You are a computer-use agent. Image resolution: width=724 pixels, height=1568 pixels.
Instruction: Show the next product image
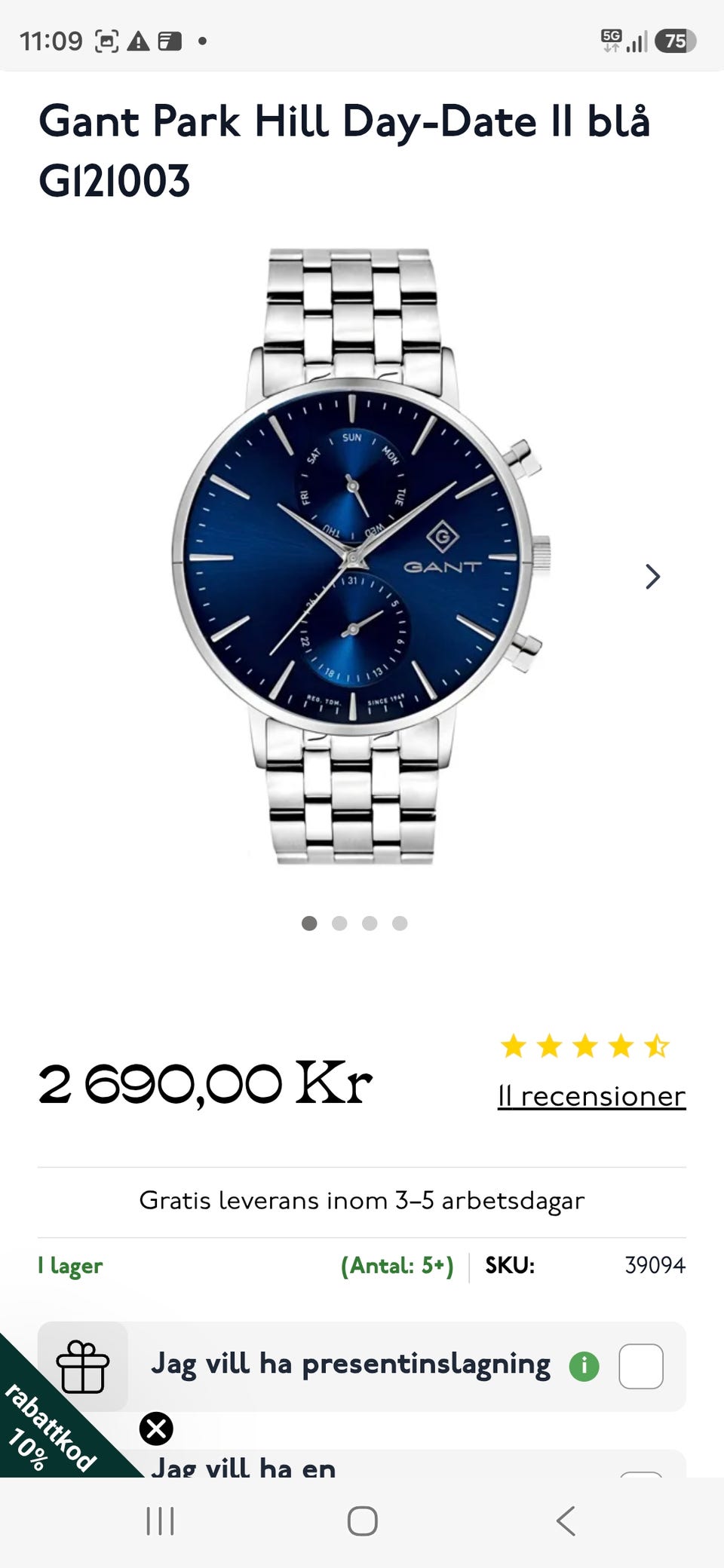[x=653, y=577]
